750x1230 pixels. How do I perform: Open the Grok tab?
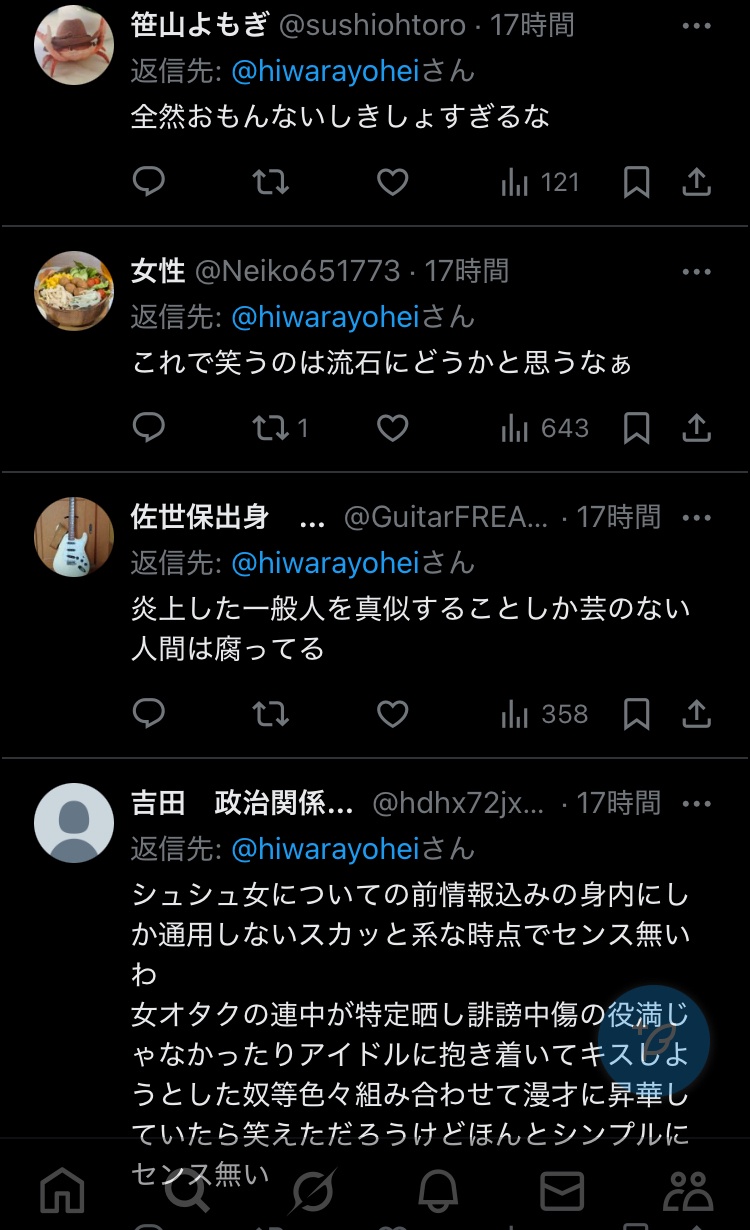312,1190
